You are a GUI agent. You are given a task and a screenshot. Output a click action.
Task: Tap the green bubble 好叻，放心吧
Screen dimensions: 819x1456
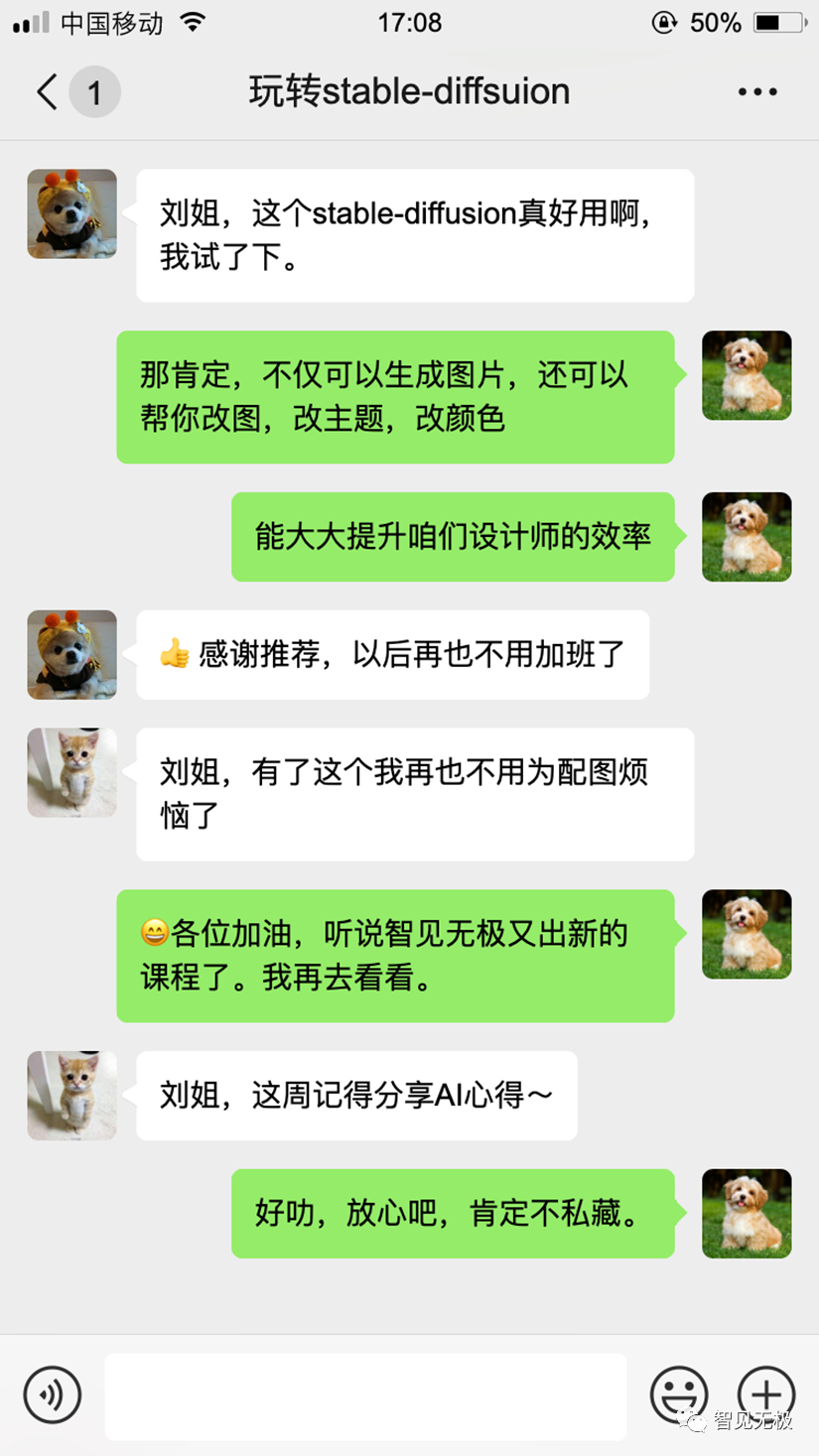pos(453,1213)
